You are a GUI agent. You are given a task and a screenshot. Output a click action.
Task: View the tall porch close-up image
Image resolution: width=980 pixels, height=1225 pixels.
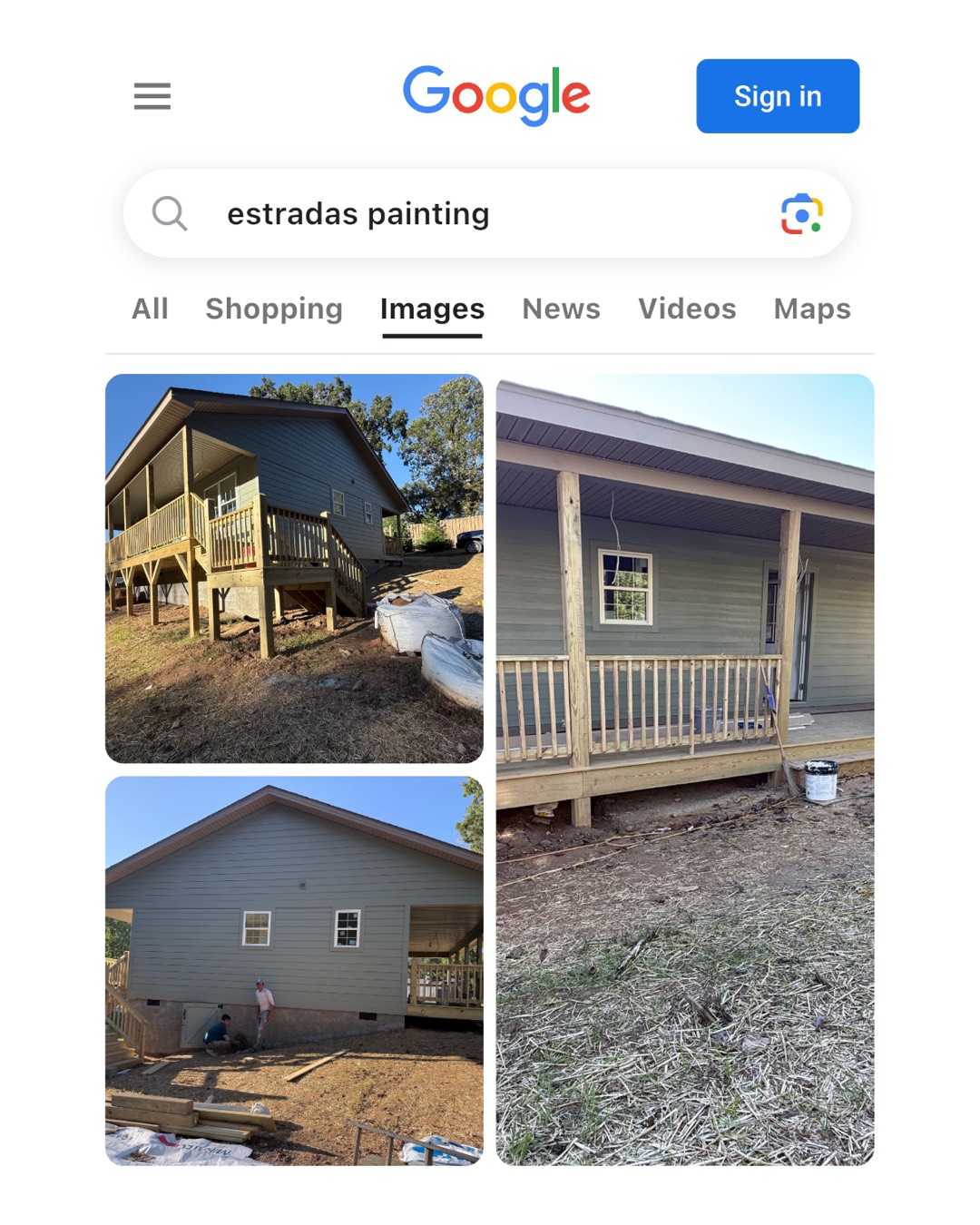[x=685, y=769]
